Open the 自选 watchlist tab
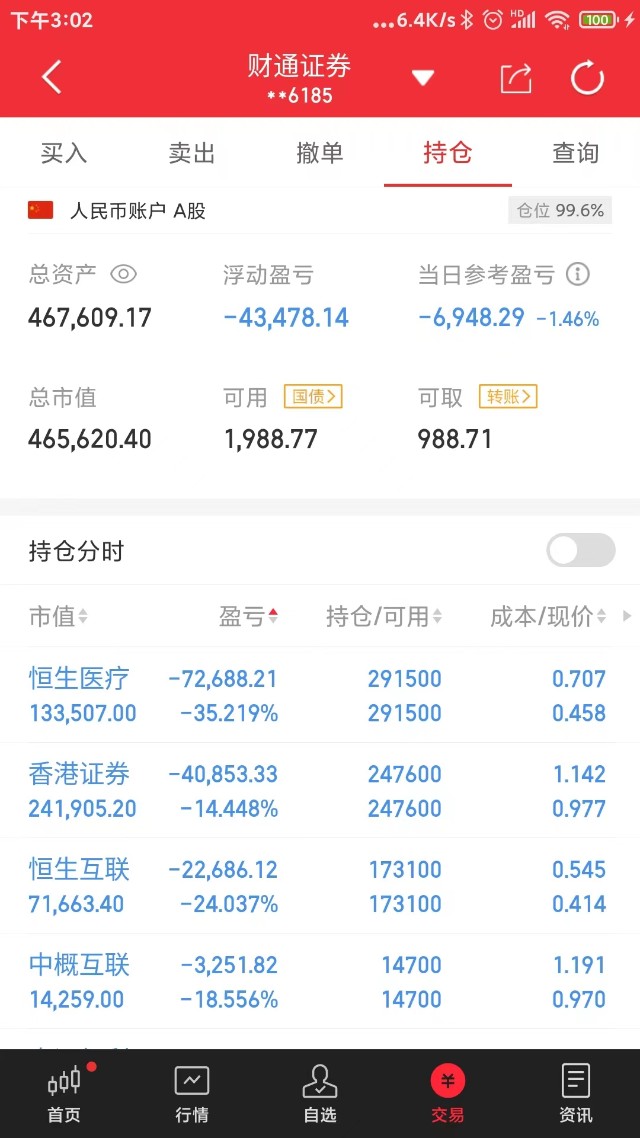 point(320,1094)
